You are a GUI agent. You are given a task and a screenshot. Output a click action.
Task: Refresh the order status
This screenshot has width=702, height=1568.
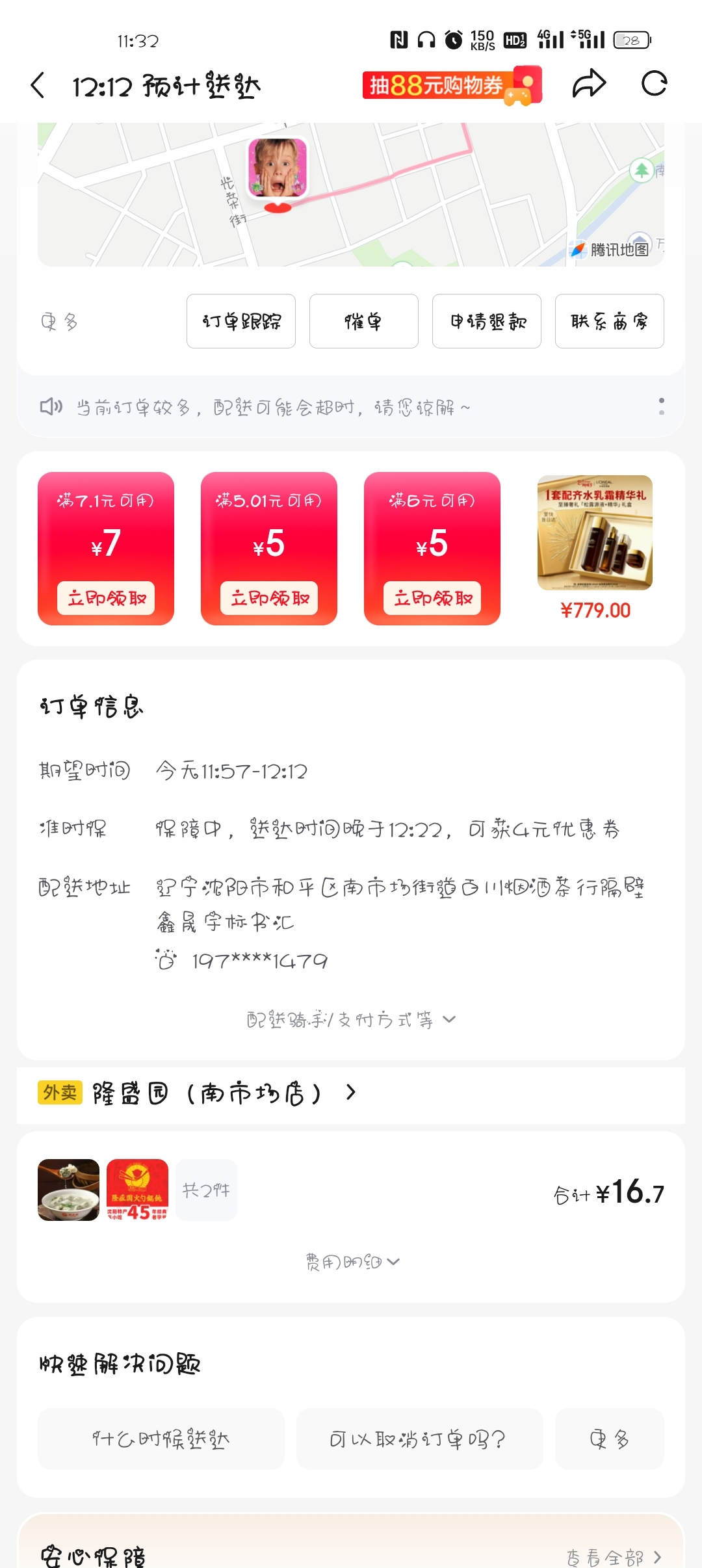654,84
